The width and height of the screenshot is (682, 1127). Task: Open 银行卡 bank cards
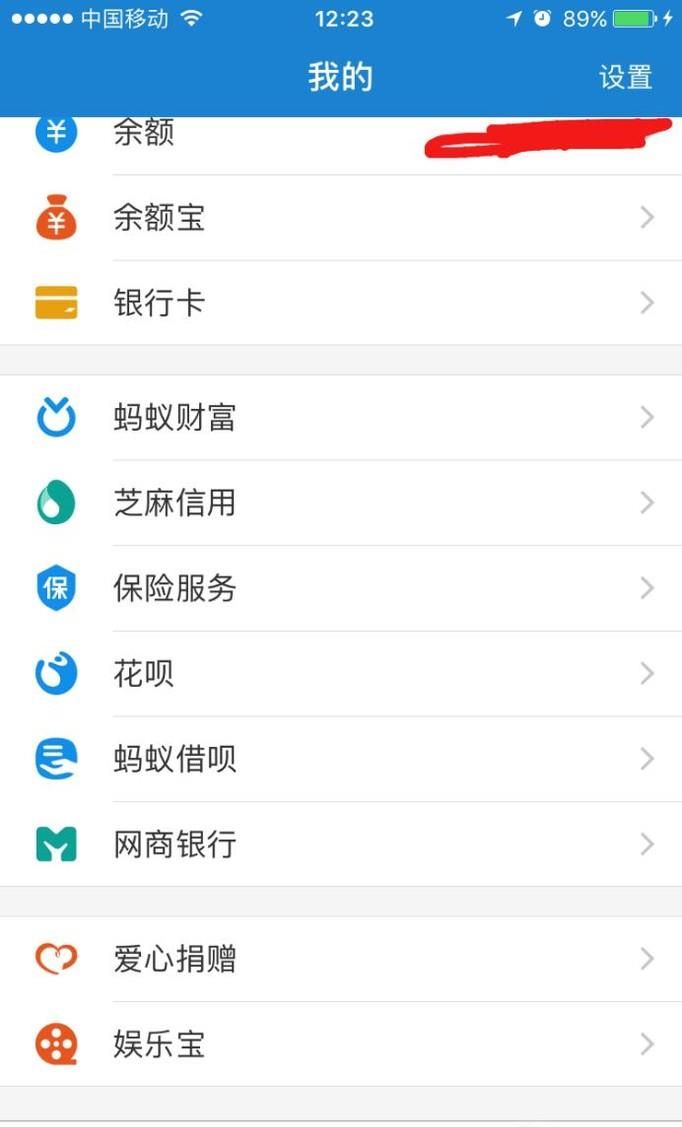160,303
